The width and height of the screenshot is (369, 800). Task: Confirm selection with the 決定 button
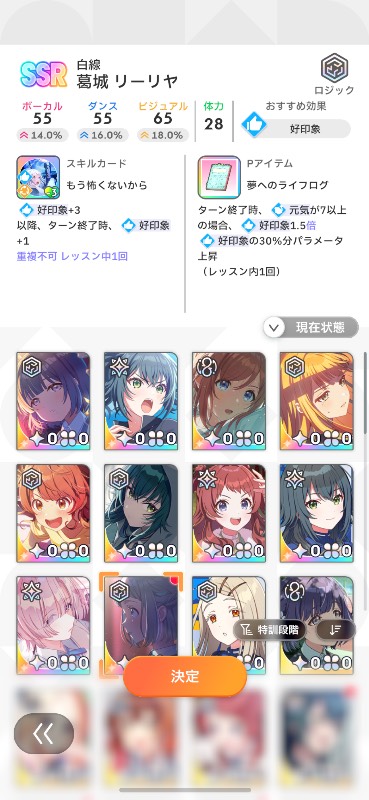point(185,677)
